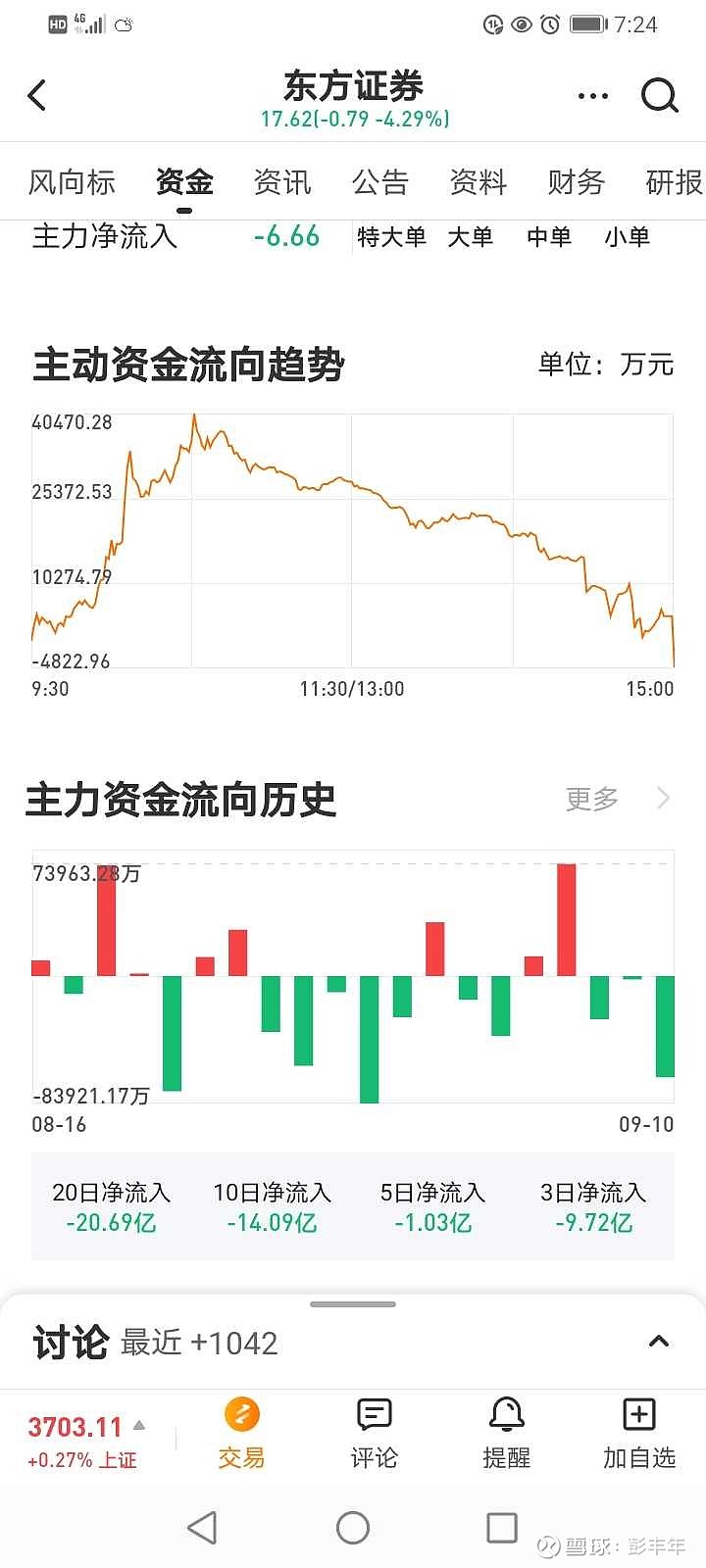Screen dimensions: 706x1568
Task: Tap the 3日净流入 value
Action: (x=592, y=1222)
